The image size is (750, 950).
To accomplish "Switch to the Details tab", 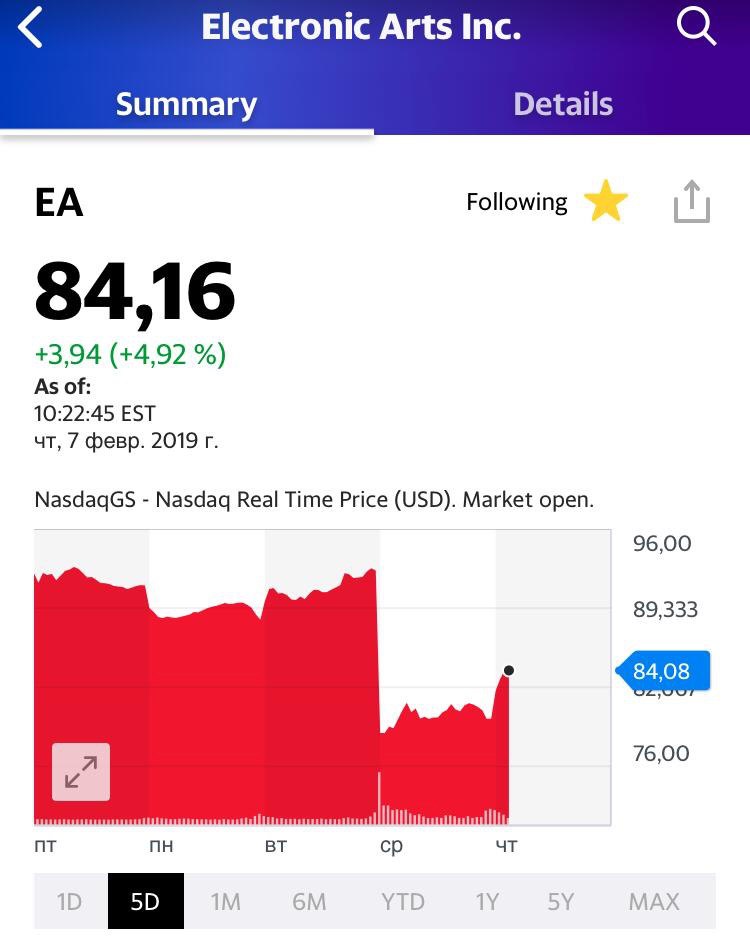I will click(563, 104).
